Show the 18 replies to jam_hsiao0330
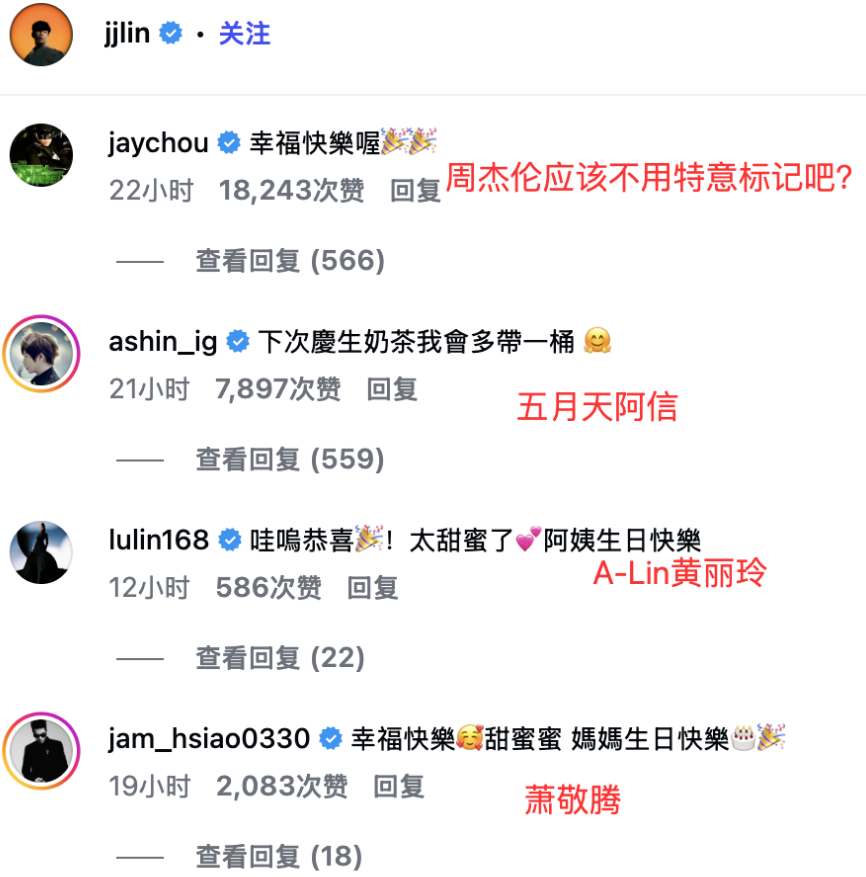Screen dimensions: 866x877 point(279,857)
